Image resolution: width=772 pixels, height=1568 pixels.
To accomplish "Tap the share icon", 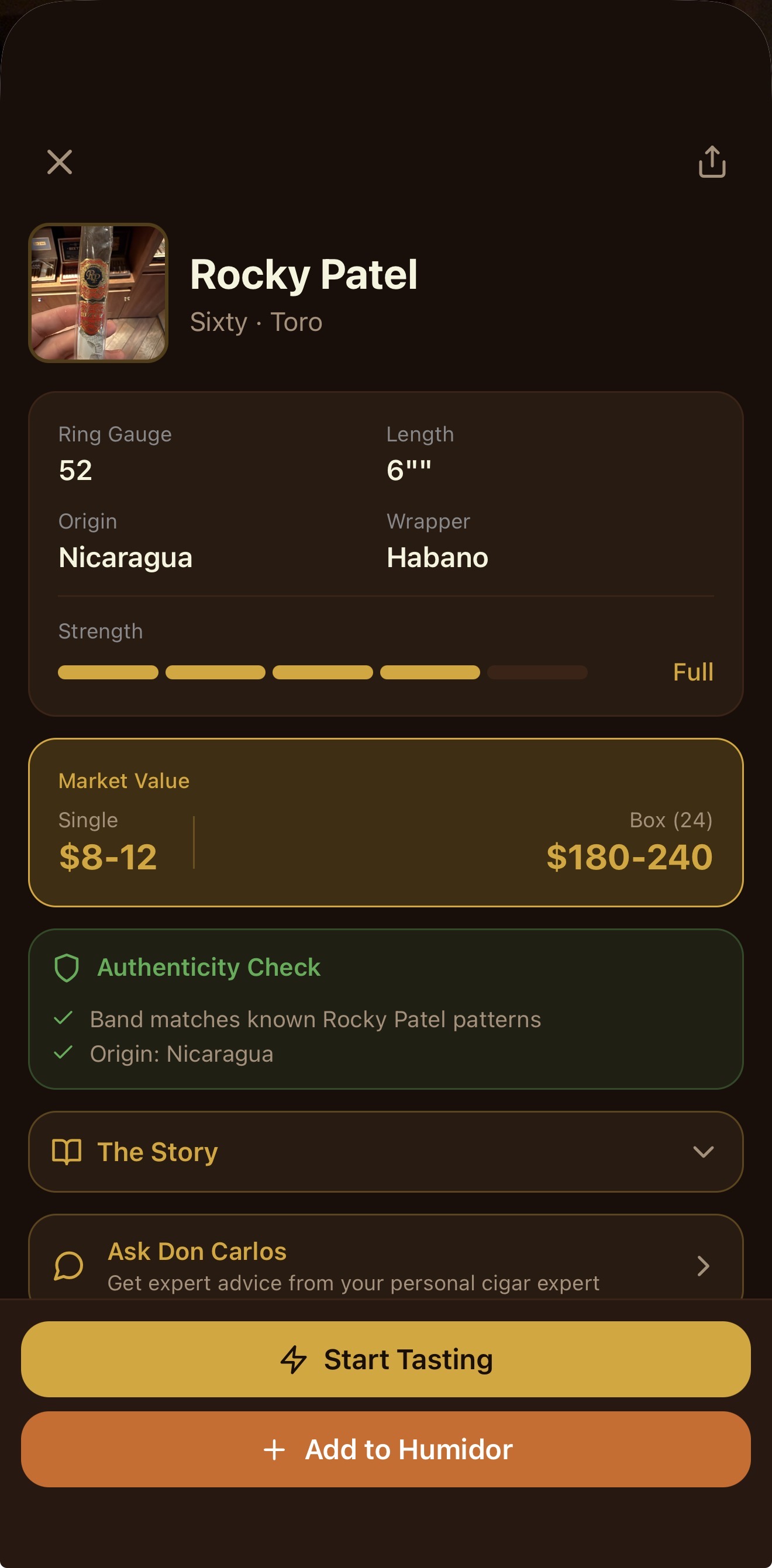I will click(x=711, y=162).
